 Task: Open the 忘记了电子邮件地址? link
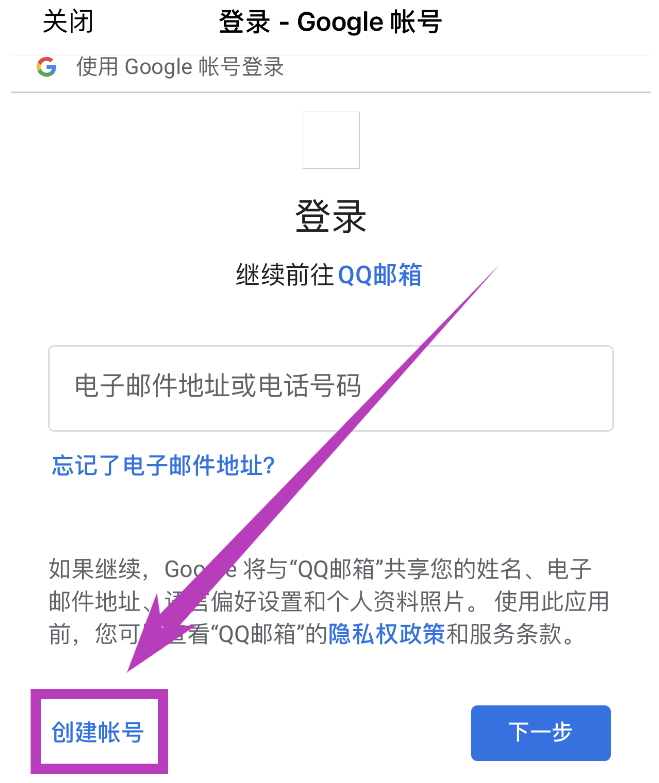(x=163, y=465)
